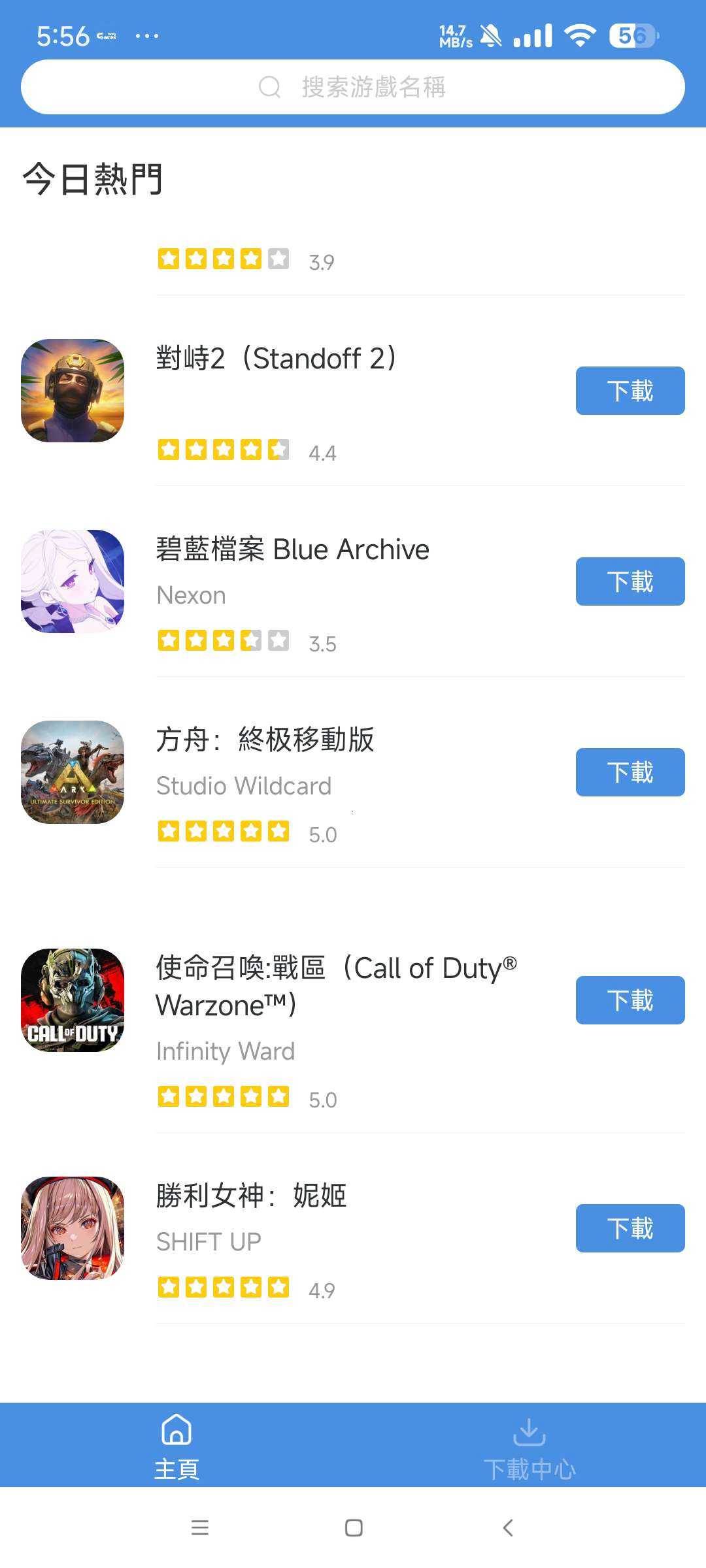Open the Standoff 2 game entry
Image resolution: width=706 pixels, height=1568 pixels.
click(x=275, y=359)
